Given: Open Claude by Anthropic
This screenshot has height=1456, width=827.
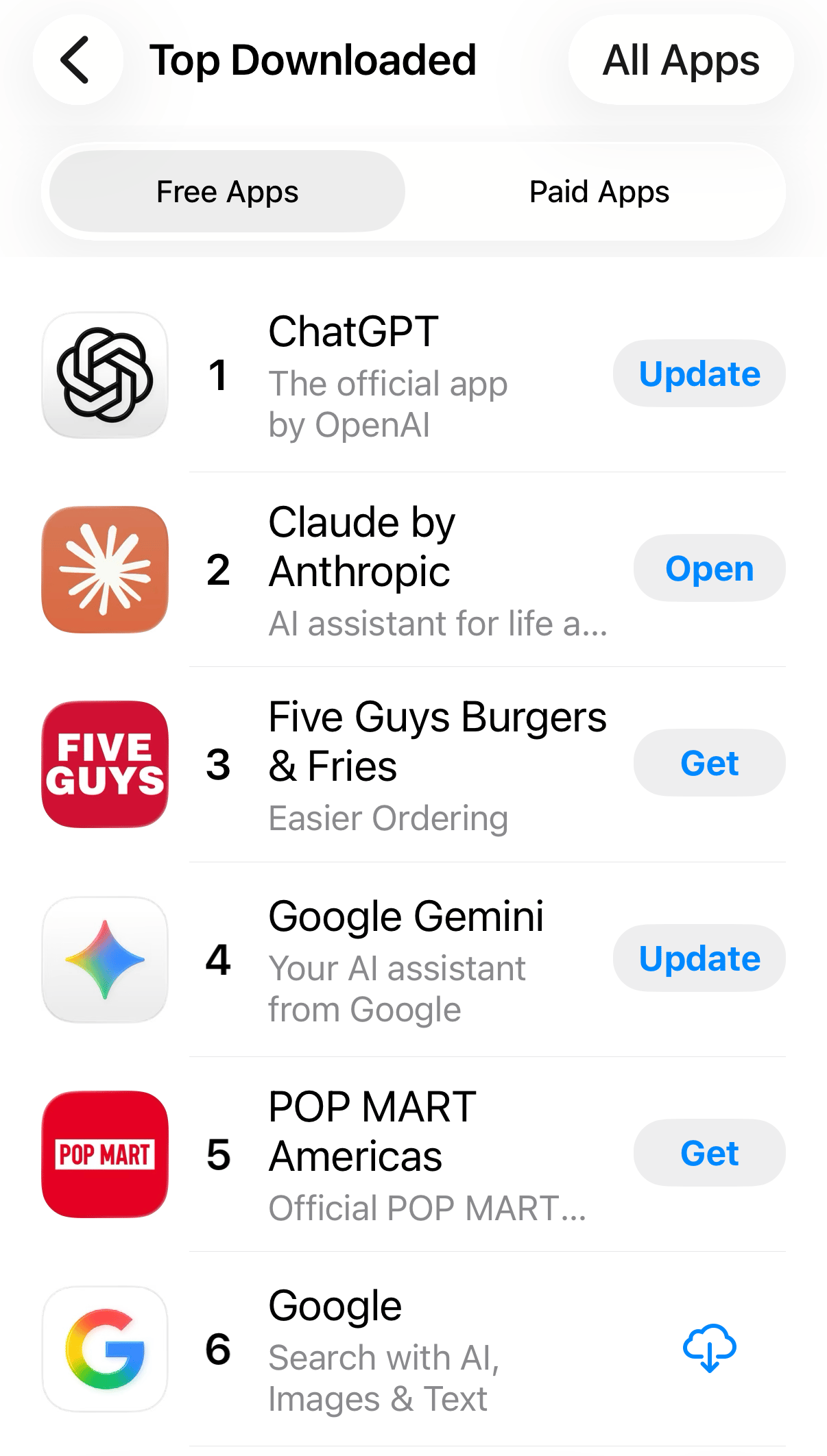Looking at the screenshot, I should click(709, 568).
